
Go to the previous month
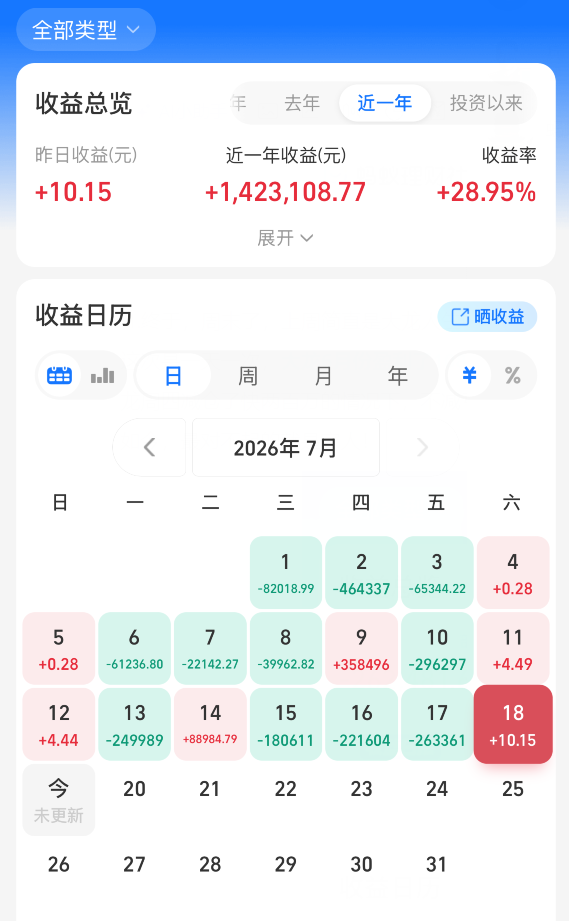point(149,448)
